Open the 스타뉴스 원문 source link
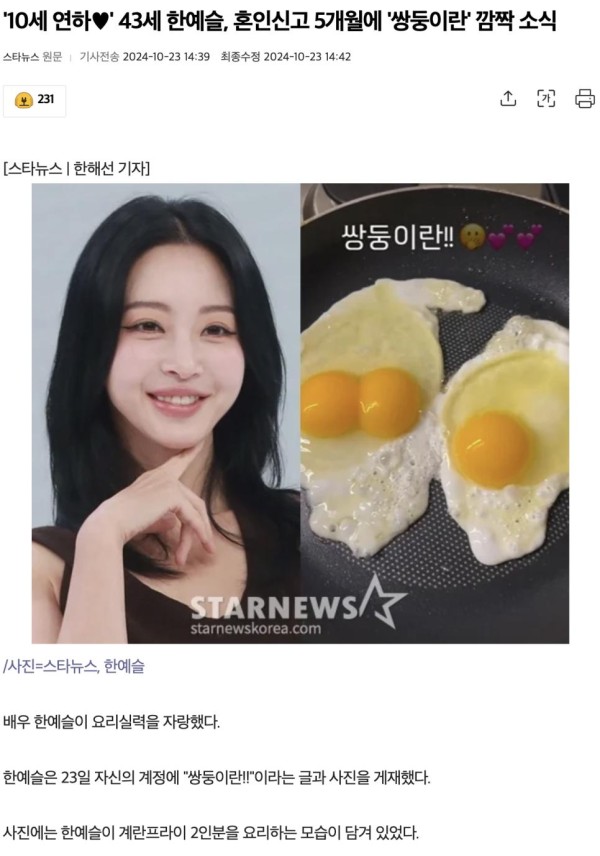 click(x=30, y=56)
